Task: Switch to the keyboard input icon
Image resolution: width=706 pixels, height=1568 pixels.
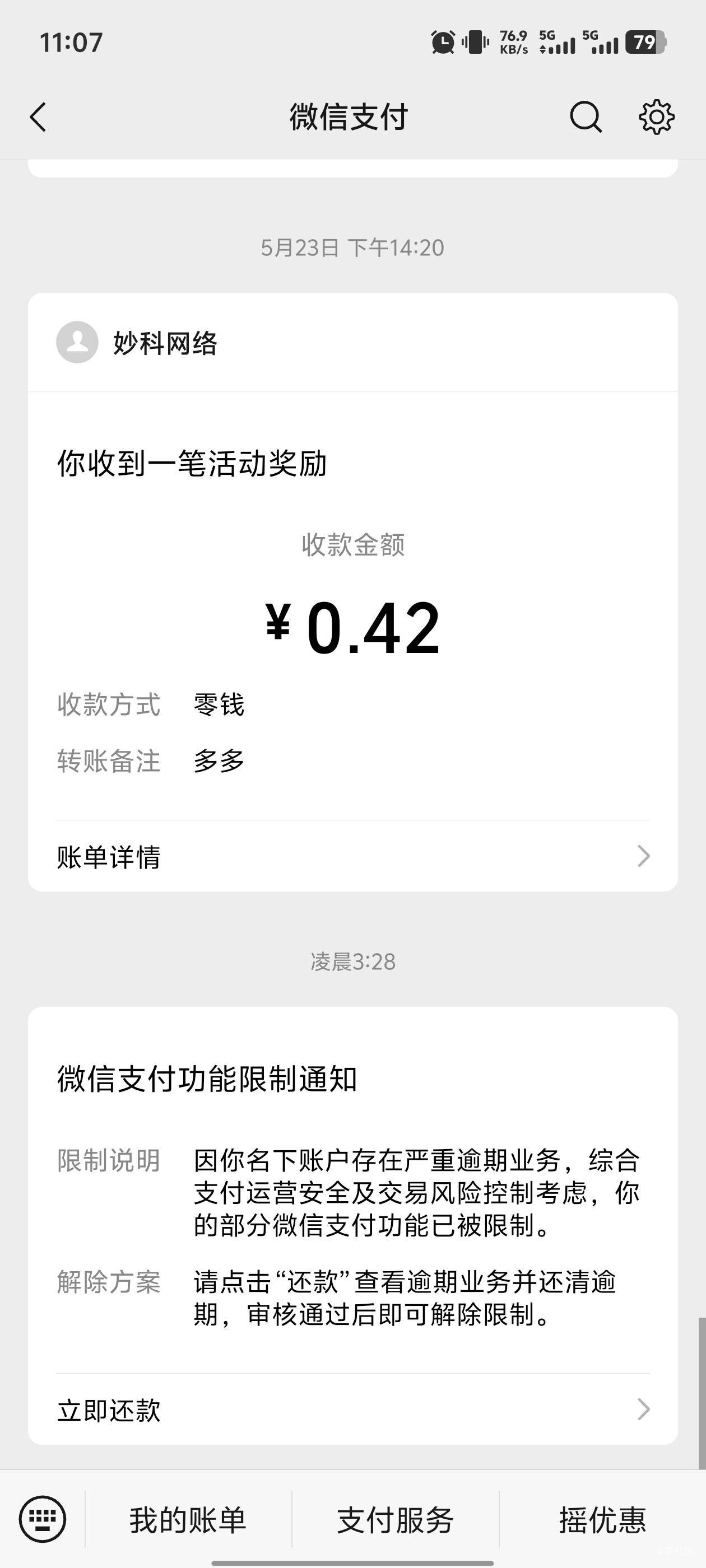Action: point(42,1519)
